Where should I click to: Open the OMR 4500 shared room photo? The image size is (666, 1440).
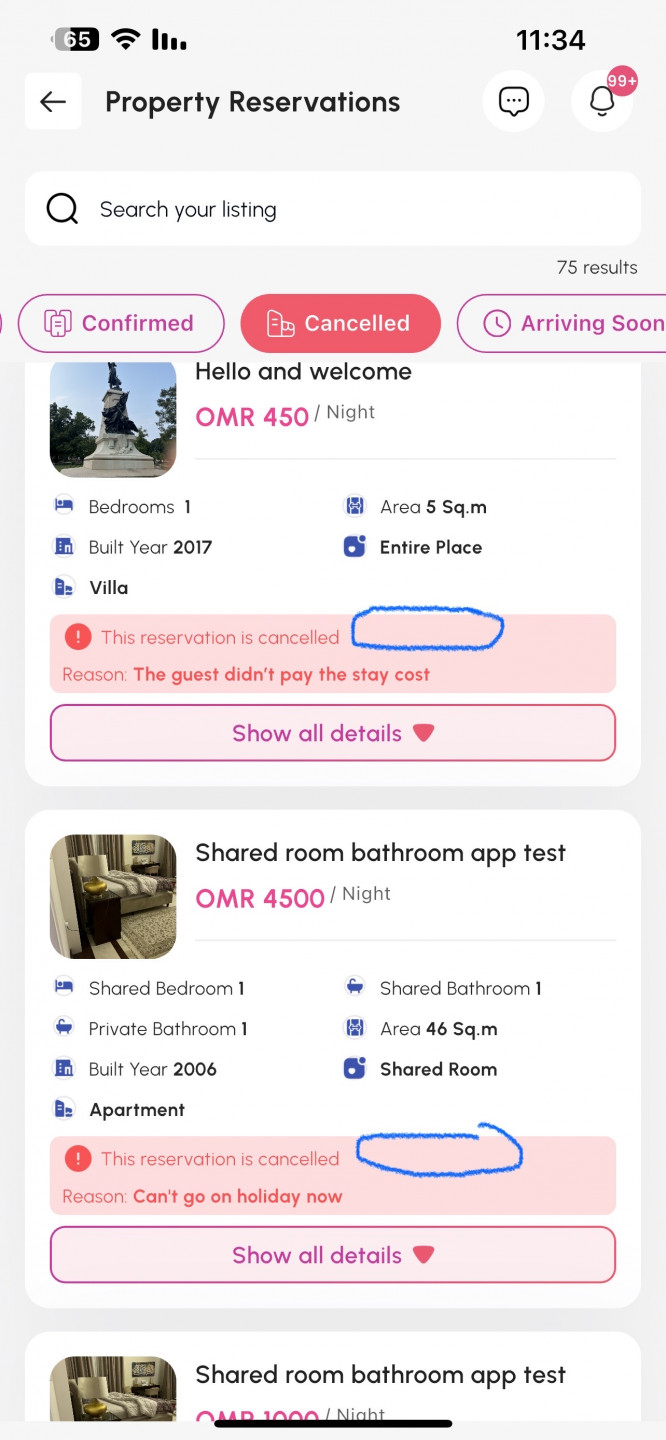point(113,897)
